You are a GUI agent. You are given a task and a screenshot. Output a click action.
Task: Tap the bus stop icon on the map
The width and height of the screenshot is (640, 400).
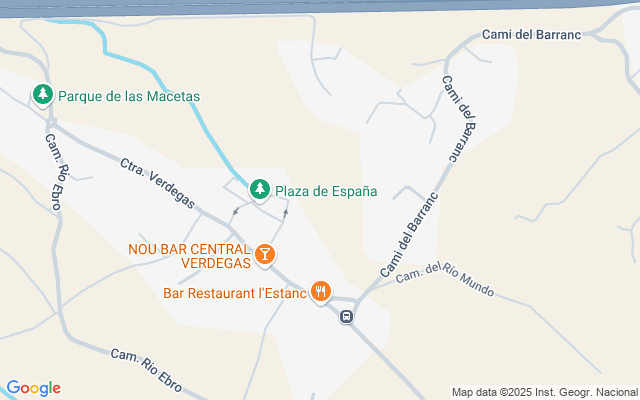[346, 316]
